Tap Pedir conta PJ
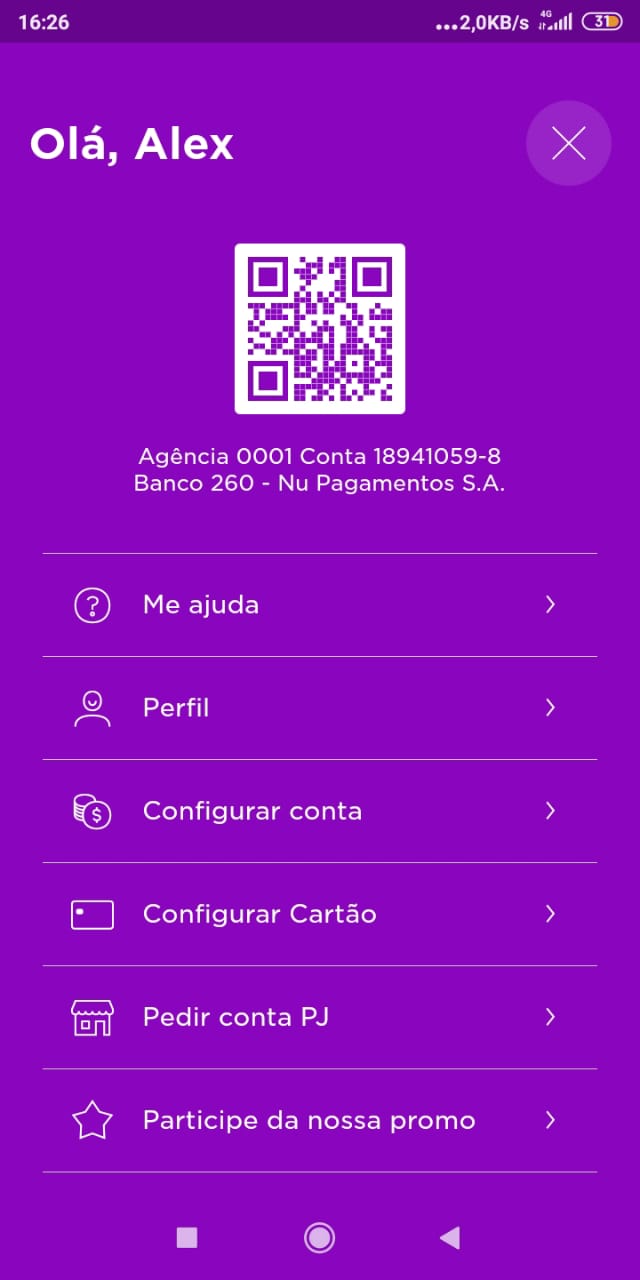Screen dimensions: 640x1280 click(319, 1017)
